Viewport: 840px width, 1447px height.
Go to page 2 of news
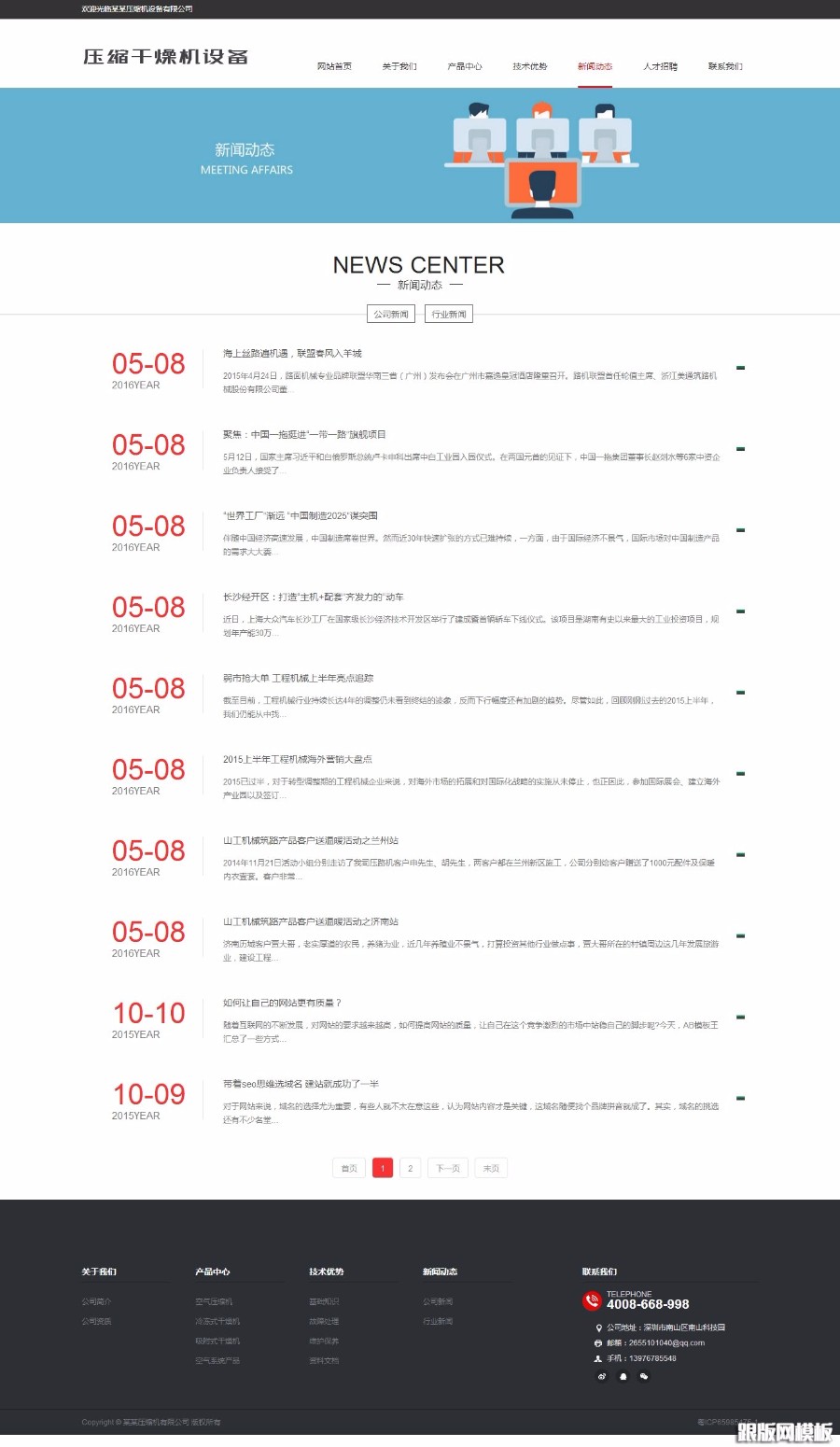pyautogui.click(x=410, y=1168)
